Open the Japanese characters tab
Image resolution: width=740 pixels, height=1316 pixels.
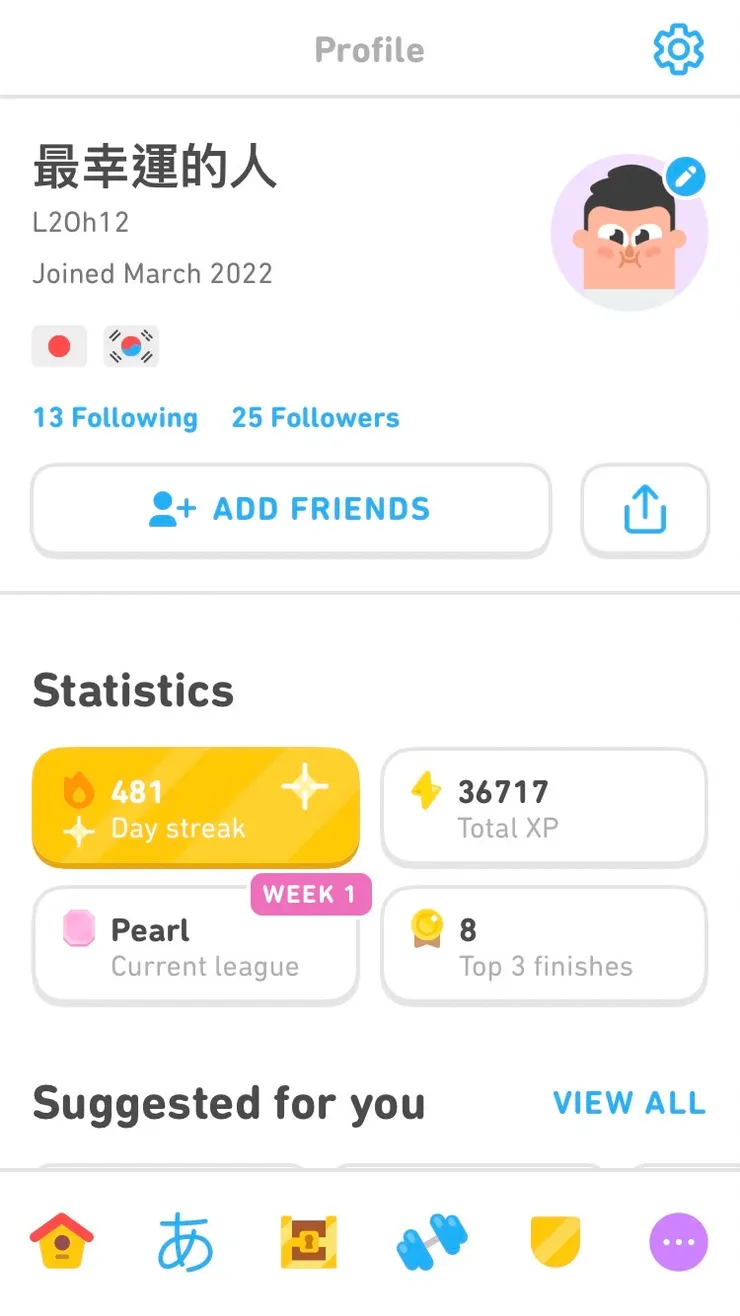click(x=186, y=1242)
